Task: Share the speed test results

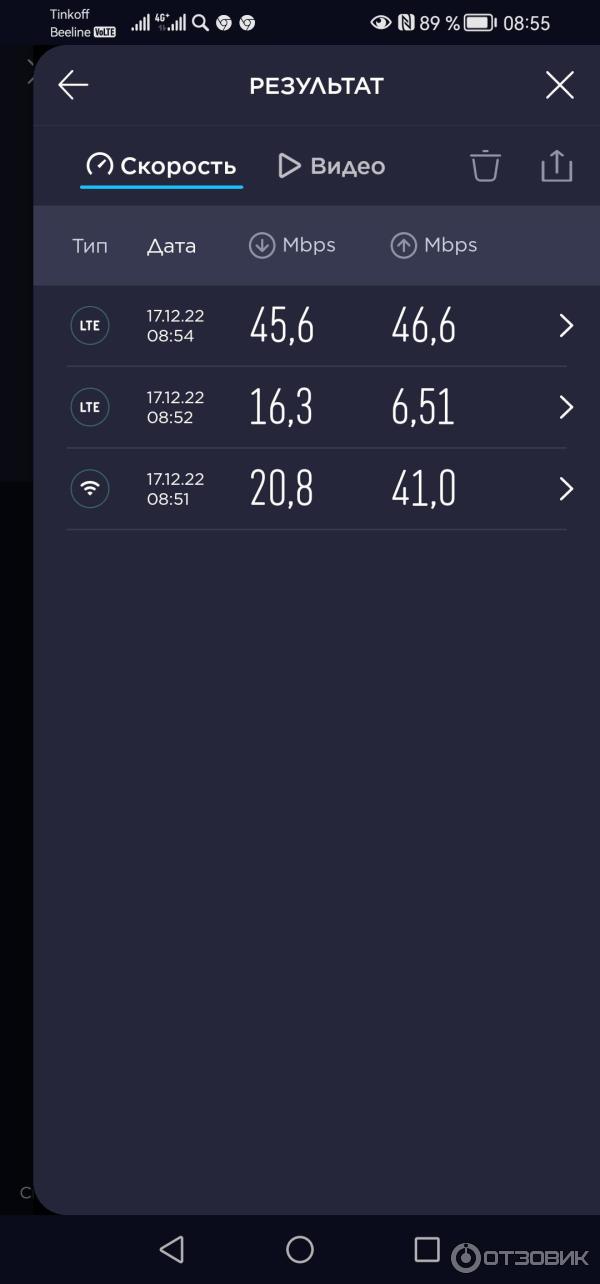Action: click(556, 166)
